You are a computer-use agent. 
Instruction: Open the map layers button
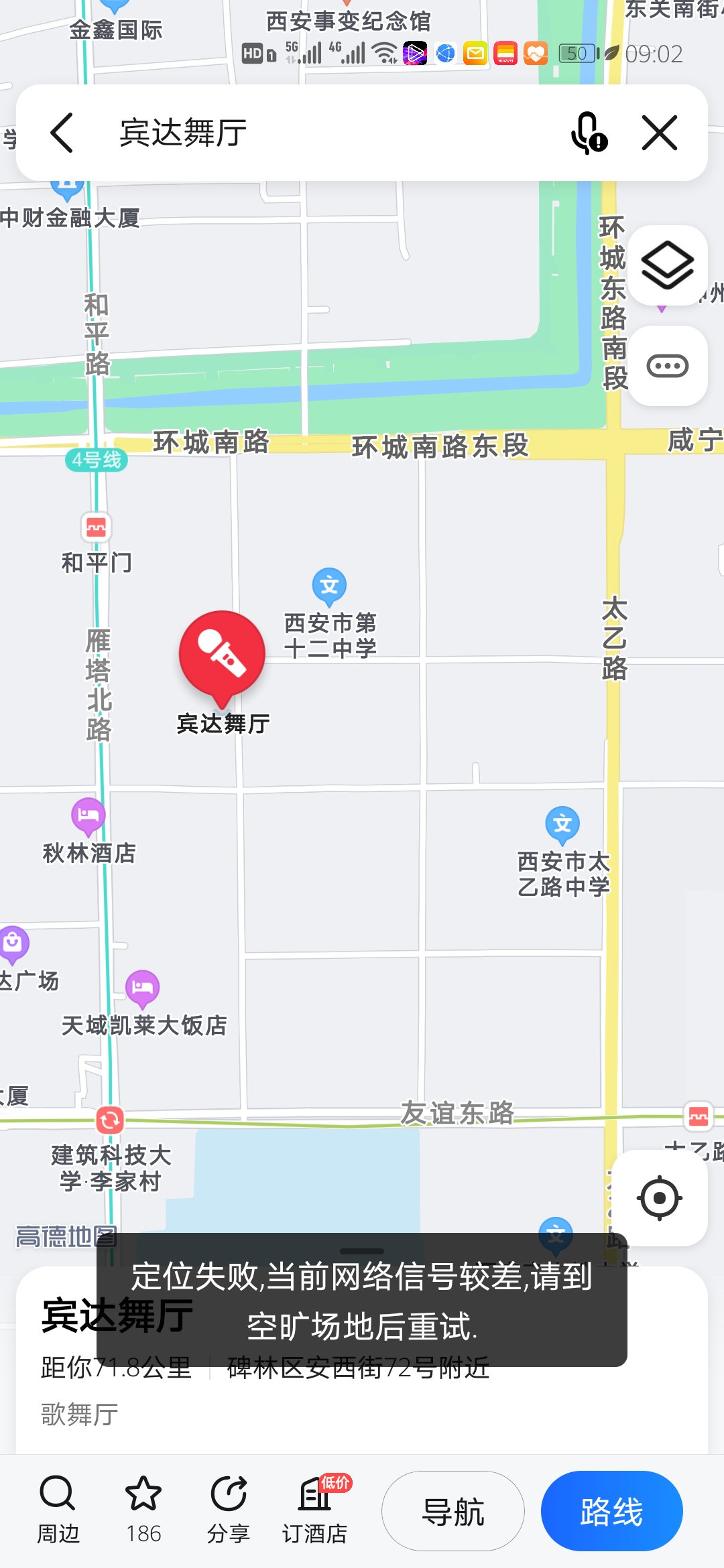pos(668,266)
